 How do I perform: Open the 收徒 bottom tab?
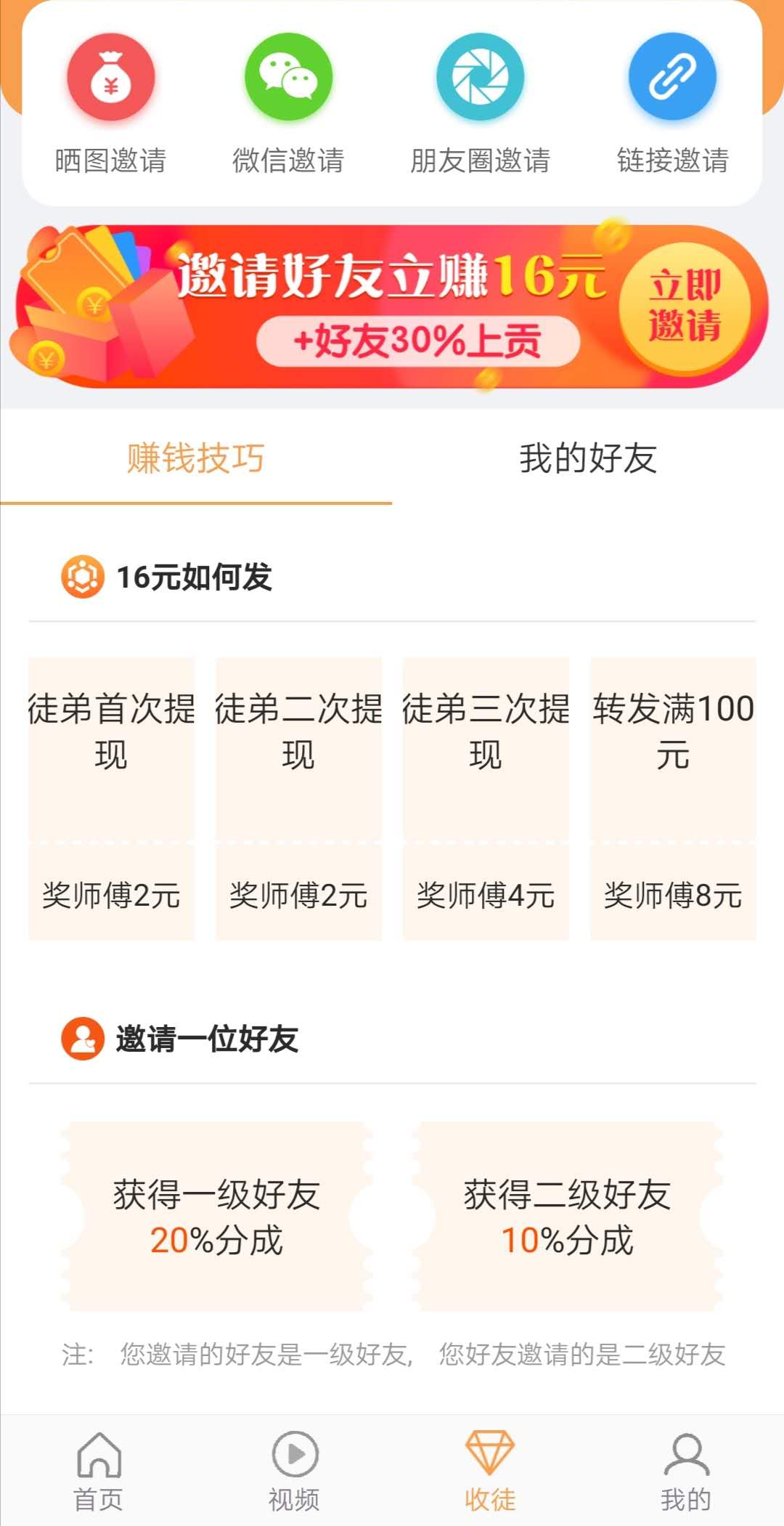coord(490,1471)
